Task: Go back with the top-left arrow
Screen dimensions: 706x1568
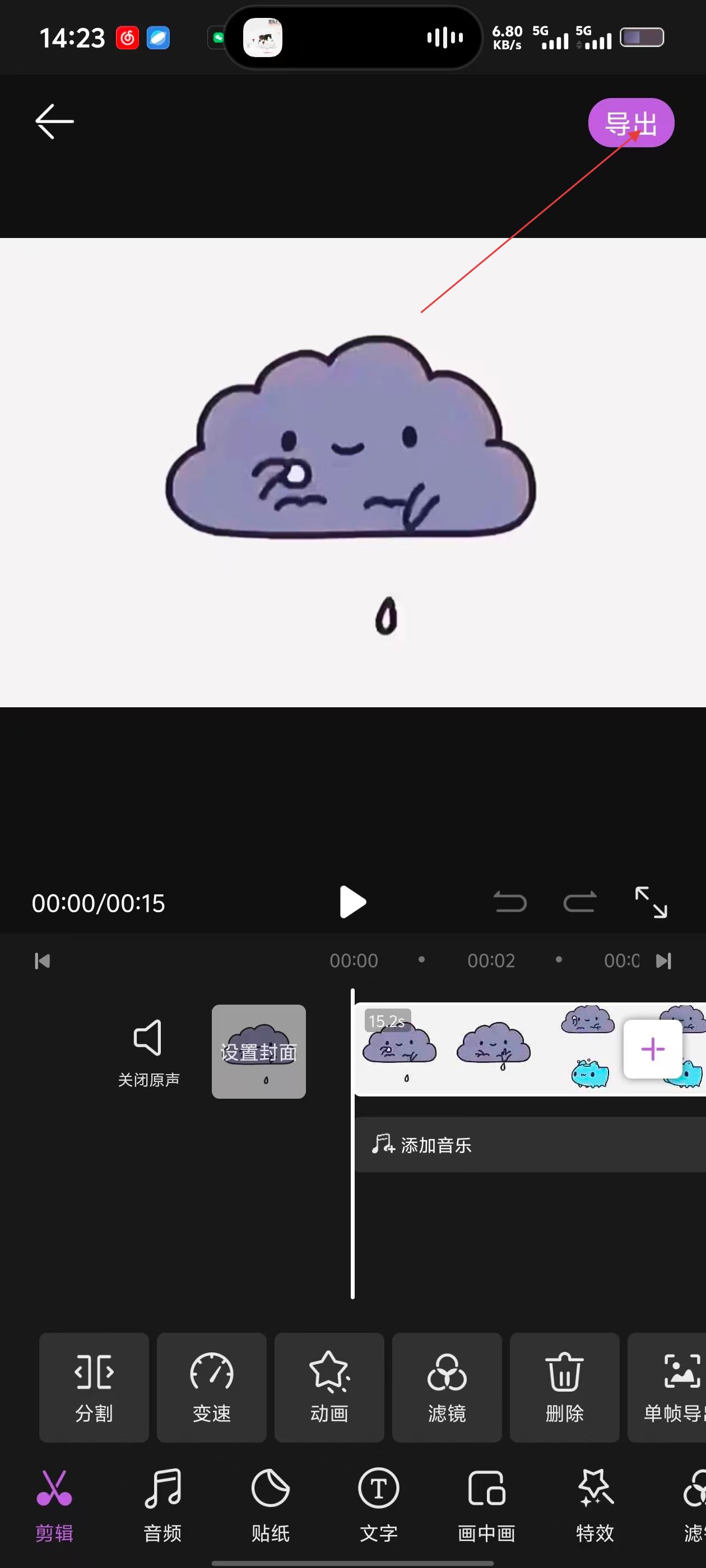Action: (x=54, y=122)
